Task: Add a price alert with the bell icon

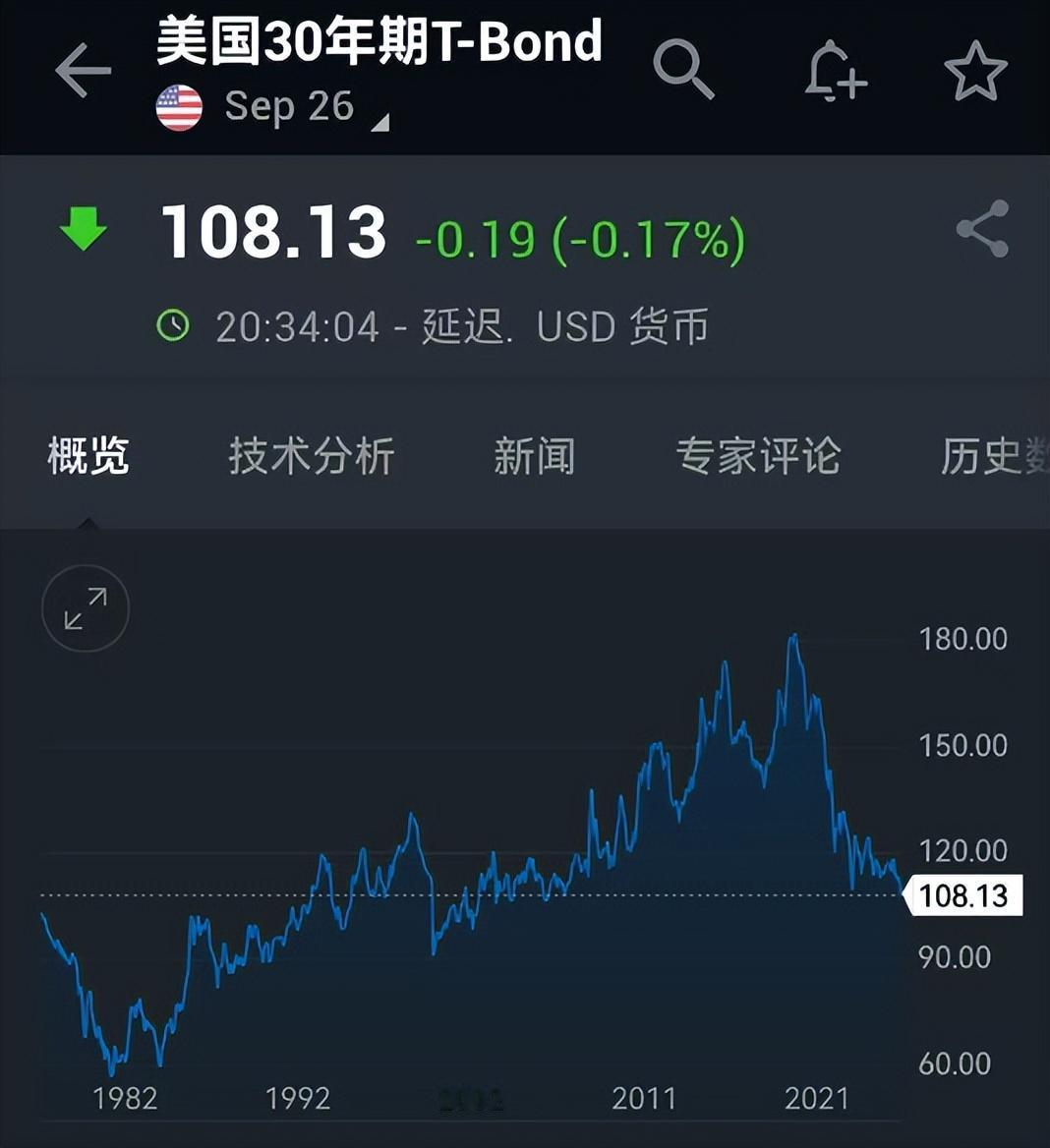Action: [836, 71]
